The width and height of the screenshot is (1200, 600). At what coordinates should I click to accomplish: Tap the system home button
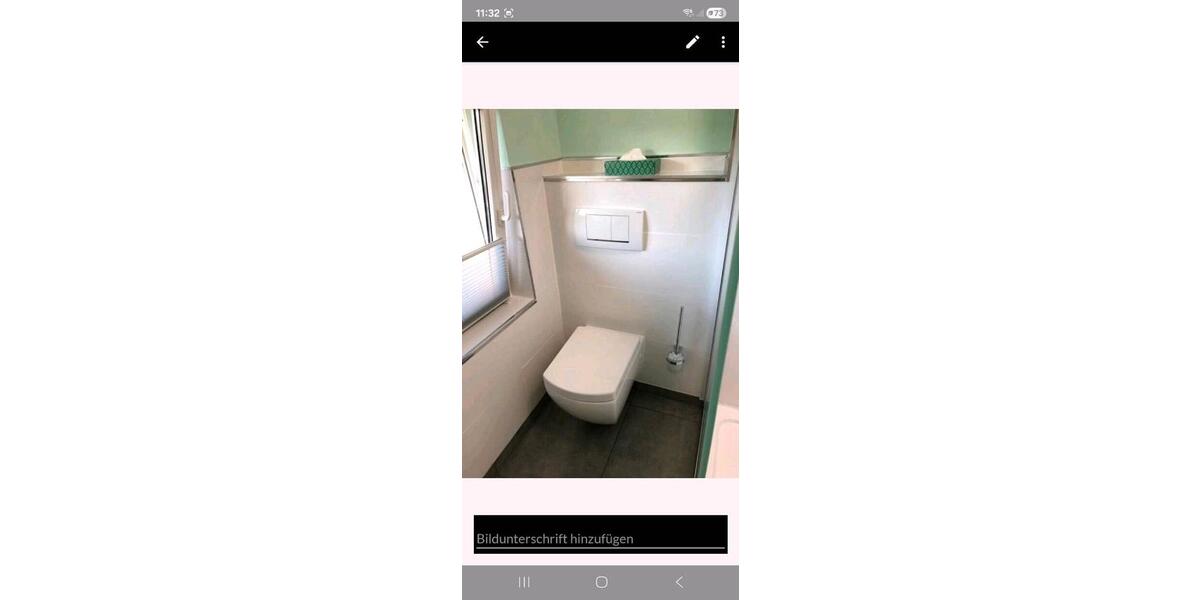pos(601,582)
